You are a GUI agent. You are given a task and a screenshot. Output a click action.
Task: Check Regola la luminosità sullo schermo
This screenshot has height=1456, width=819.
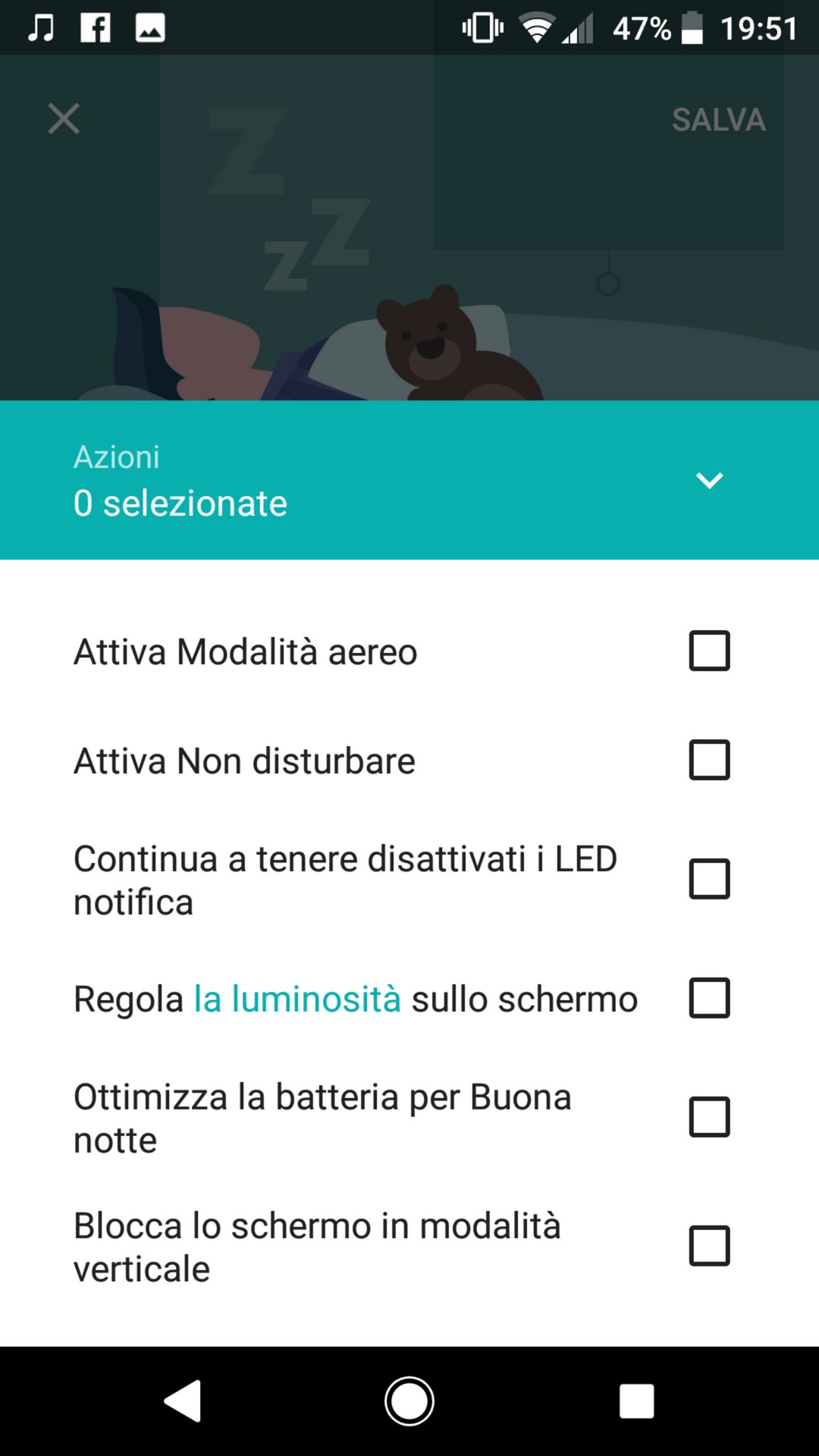[710, 998]
